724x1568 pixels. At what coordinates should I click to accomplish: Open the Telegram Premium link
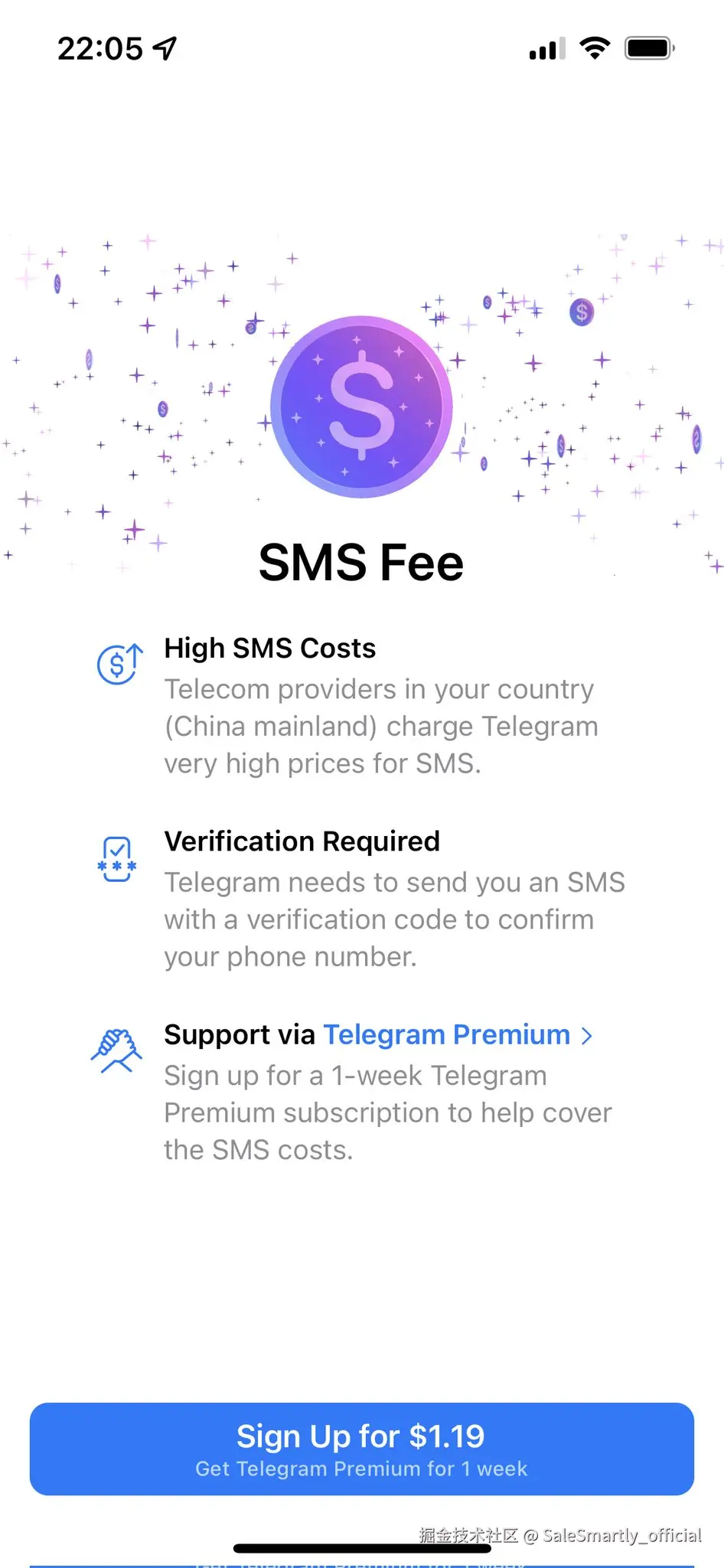point(458,1035)
